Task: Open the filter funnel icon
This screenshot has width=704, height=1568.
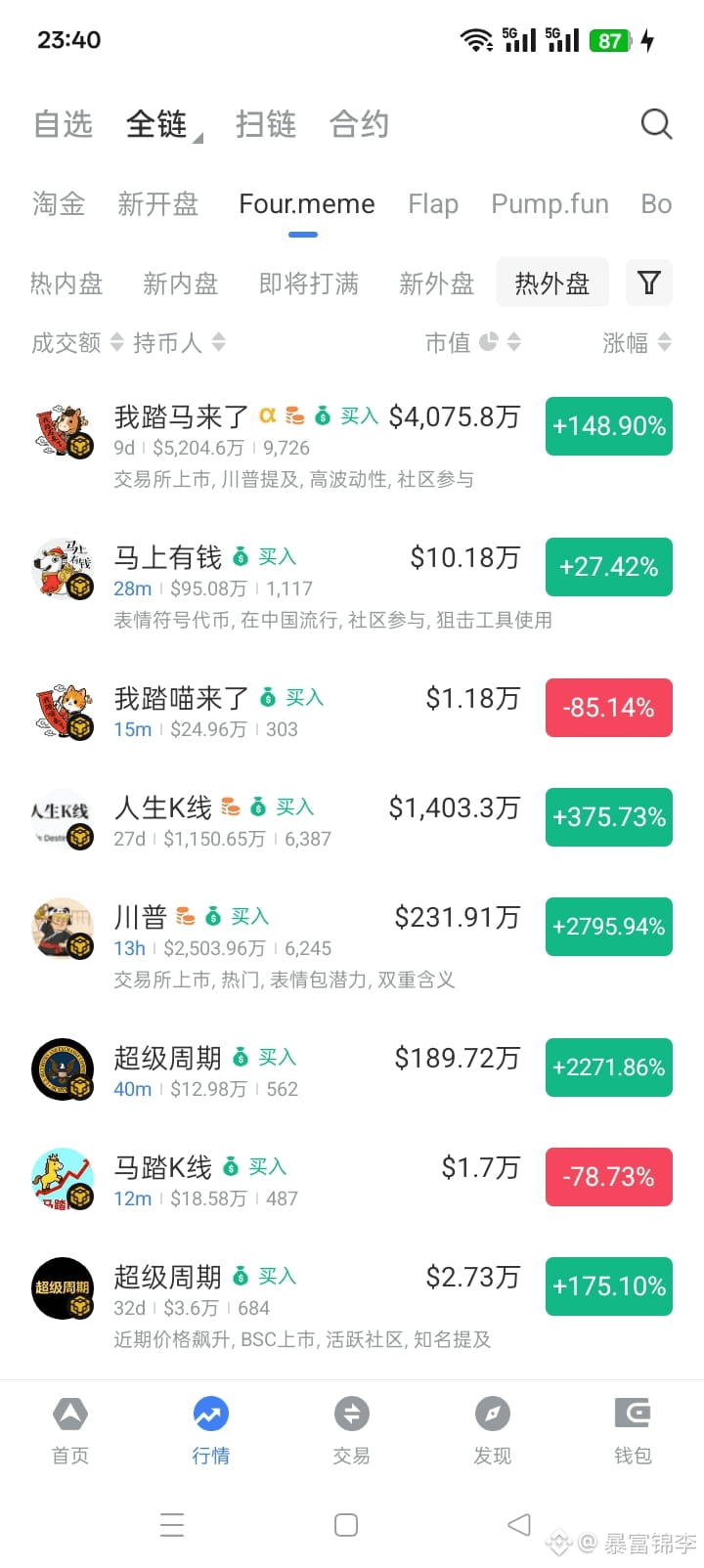Action: (648, 283)
